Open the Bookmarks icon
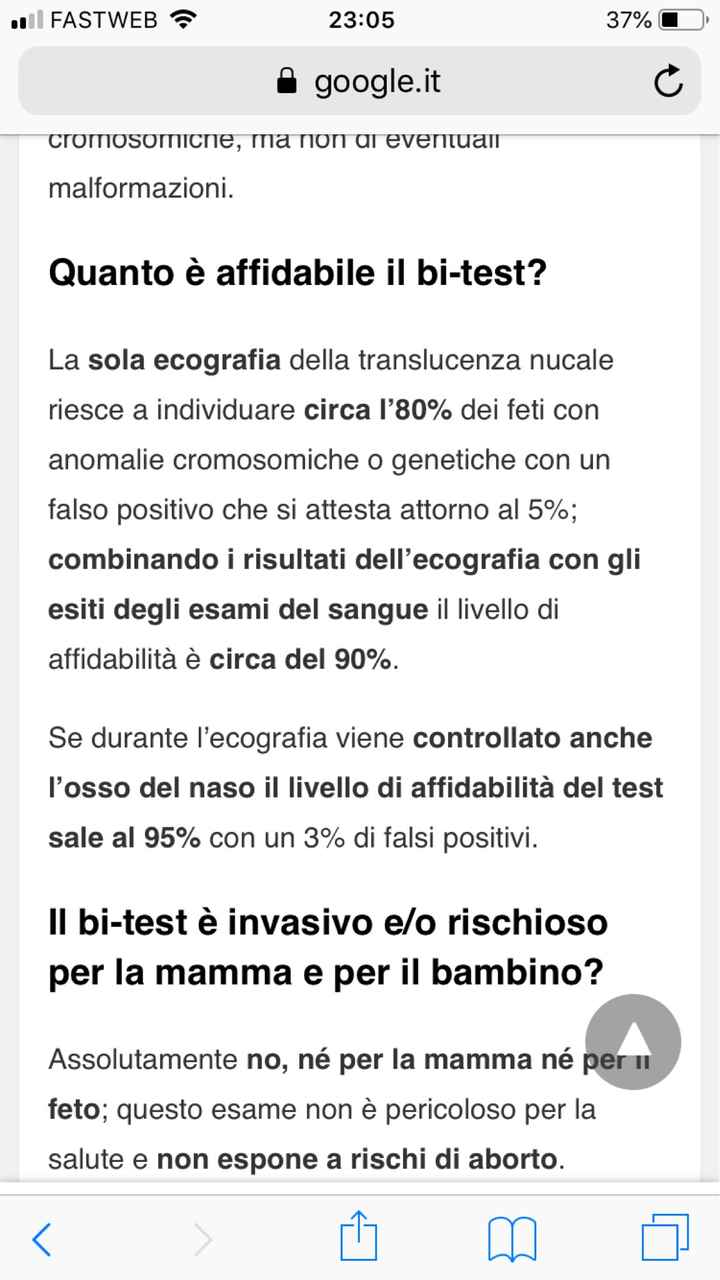The width and height of the screenshot is (720, 1280). [x=513, y=1240]
